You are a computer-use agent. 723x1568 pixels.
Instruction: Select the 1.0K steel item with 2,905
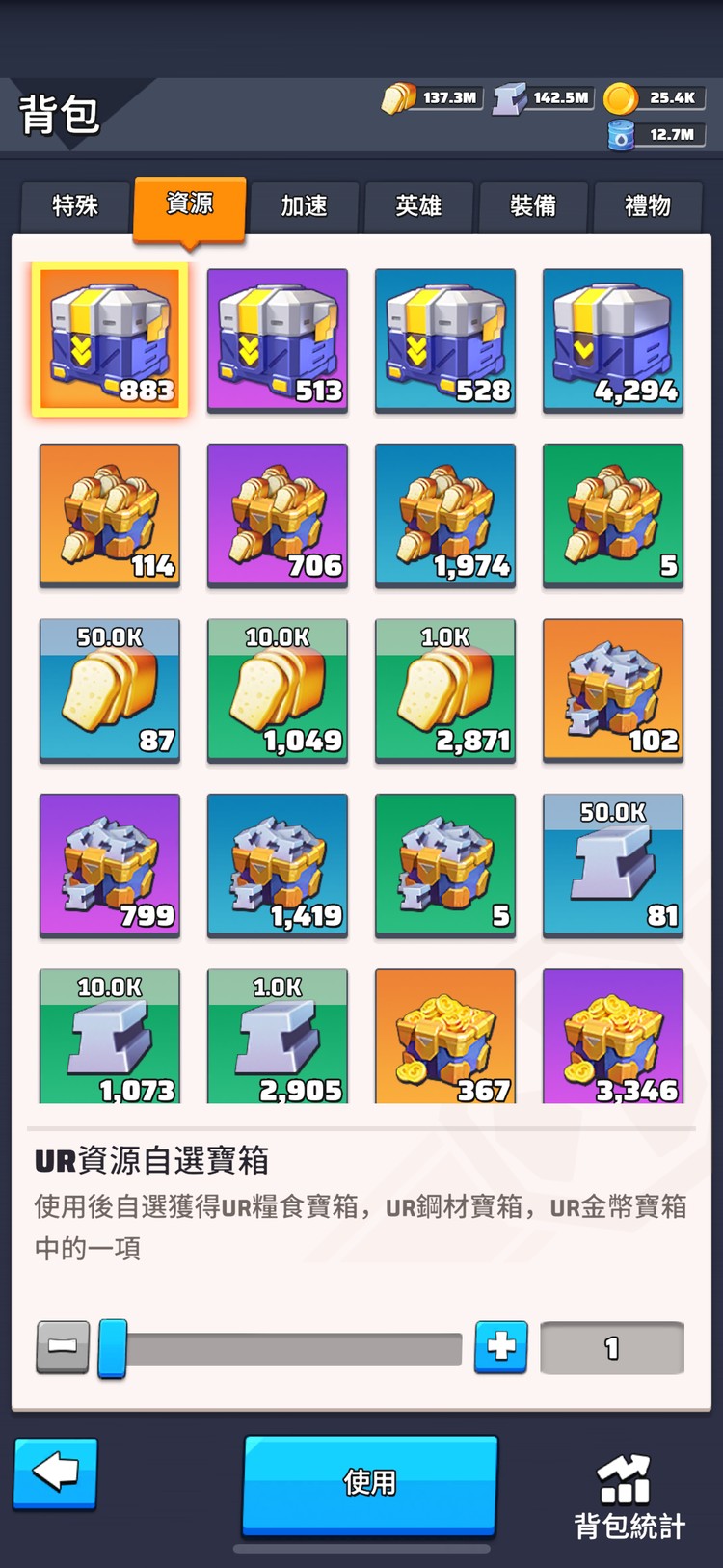[x=278, y=1037]
